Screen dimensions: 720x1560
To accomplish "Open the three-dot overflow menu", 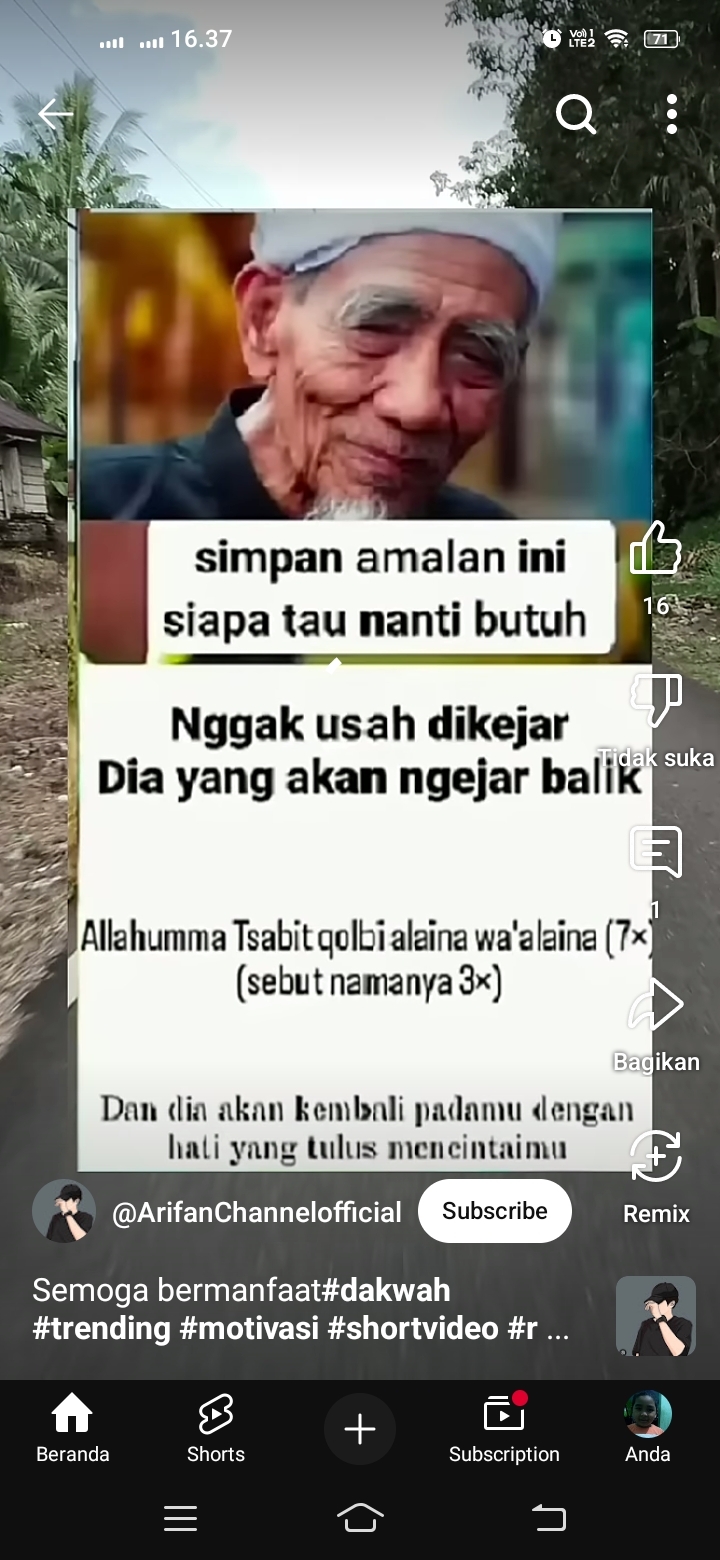I will click(x=671, y=115).
